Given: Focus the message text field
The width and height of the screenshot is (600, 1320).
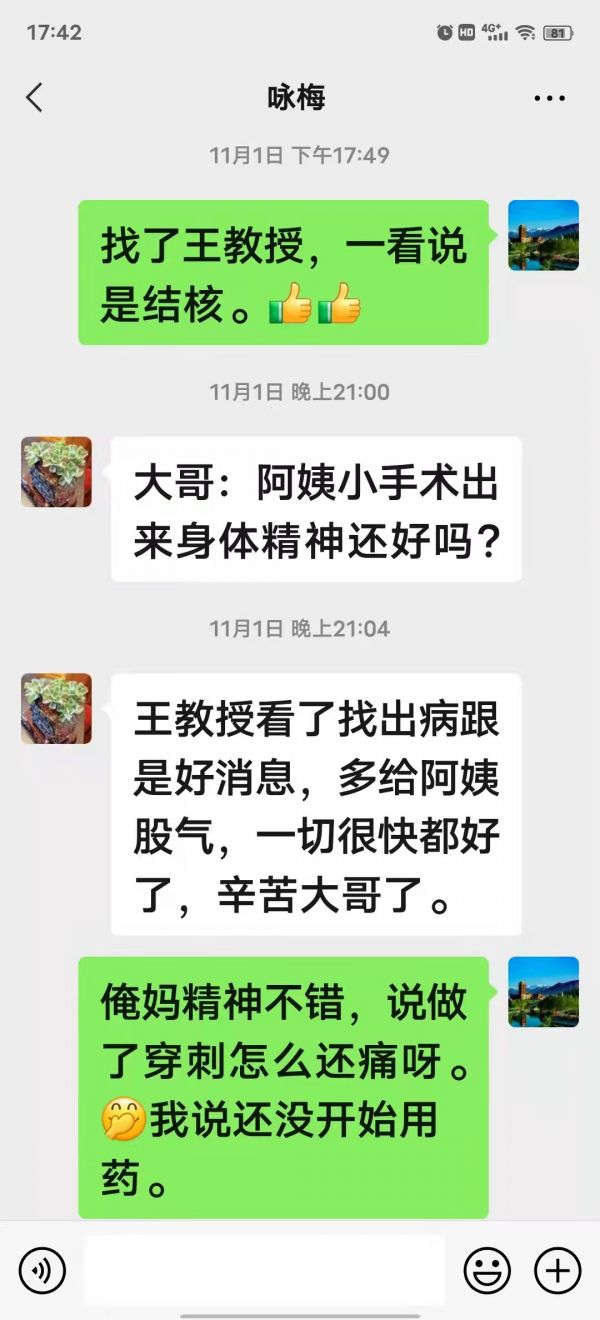Looking at the screenshot, I should click(265, 1270).
